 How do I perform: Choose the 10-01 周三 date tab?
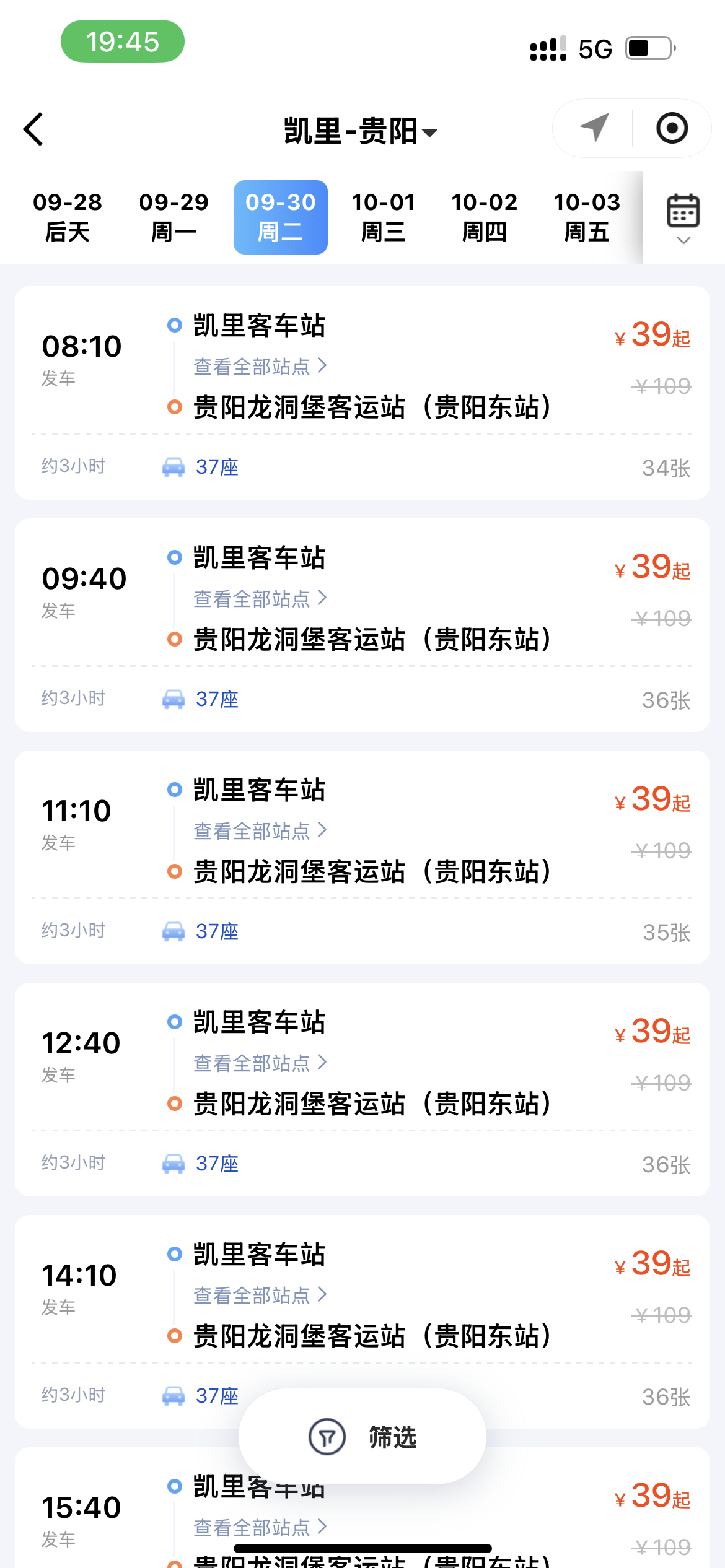pos(383,217)
